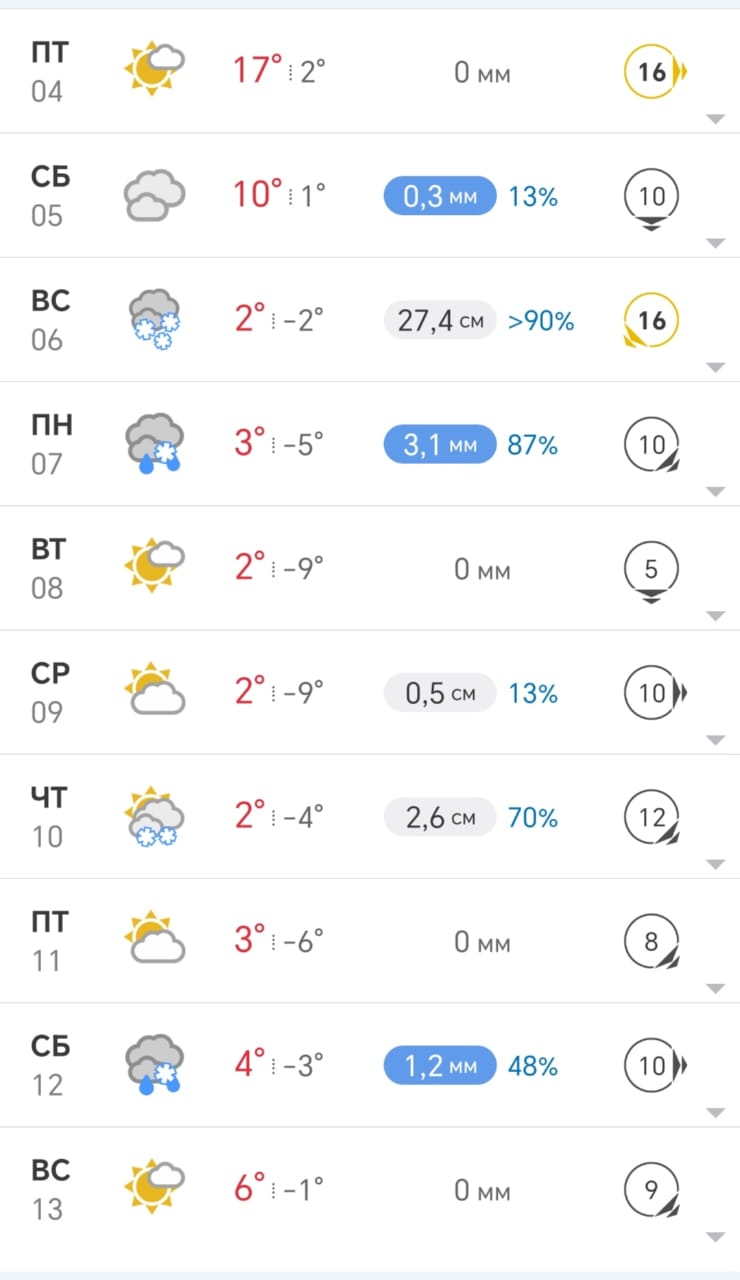Expand the forecast for СР 09
Image resolution: width=740 pixels, height=1280 pixels.
(x=714, y=740)
